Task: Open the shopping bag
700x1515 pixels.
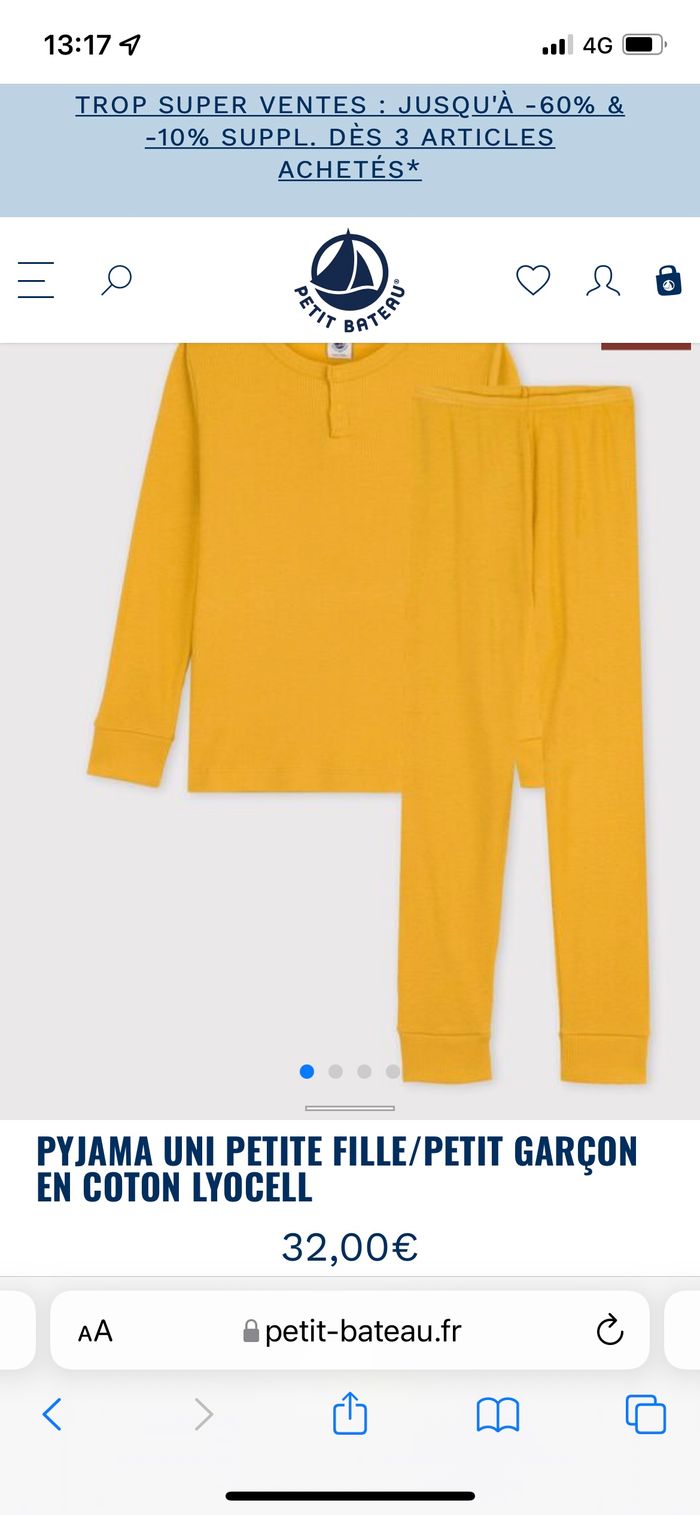Action: [x=669, y=281]
